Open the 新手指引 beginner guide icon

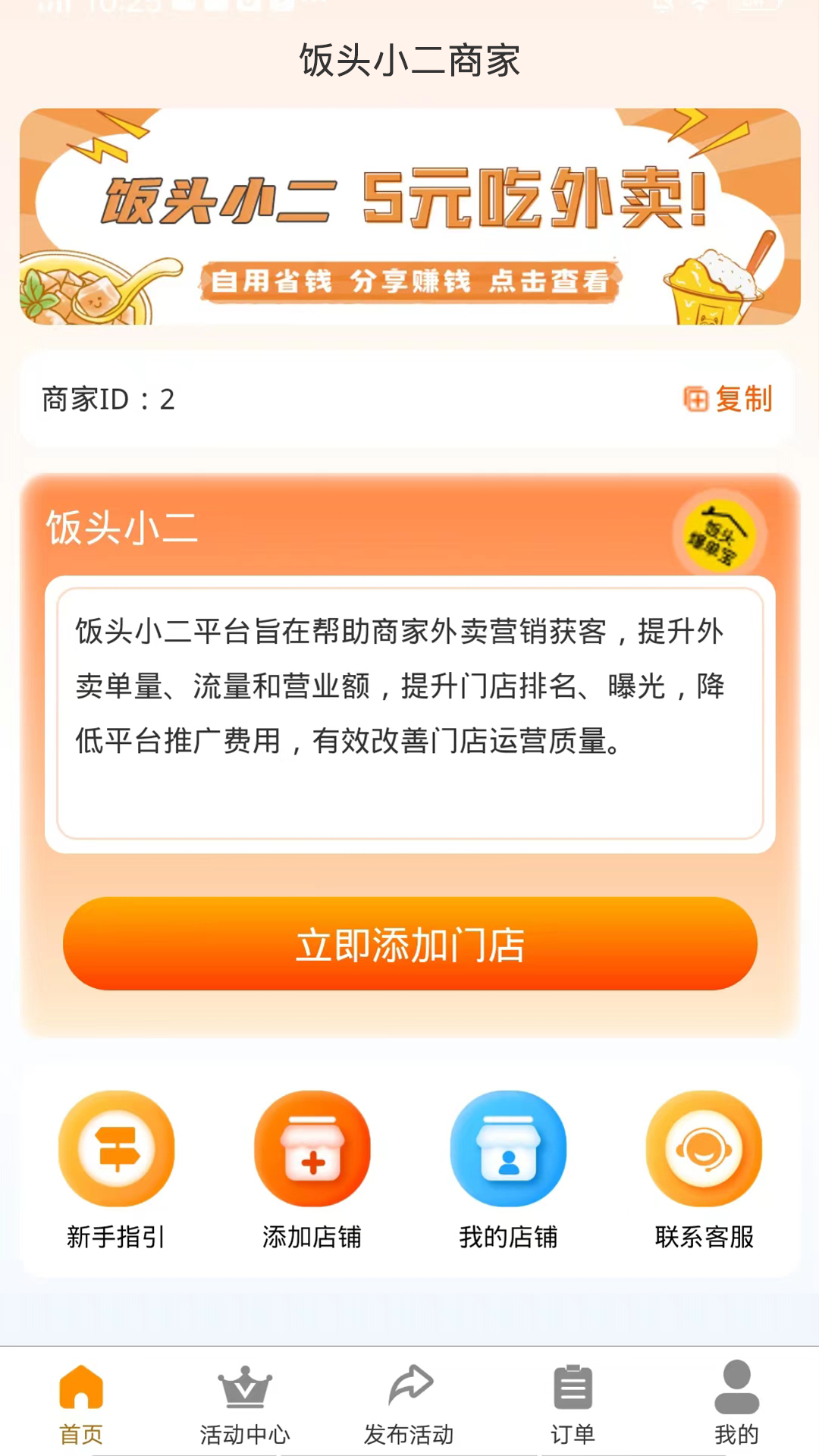[116, 1147]
